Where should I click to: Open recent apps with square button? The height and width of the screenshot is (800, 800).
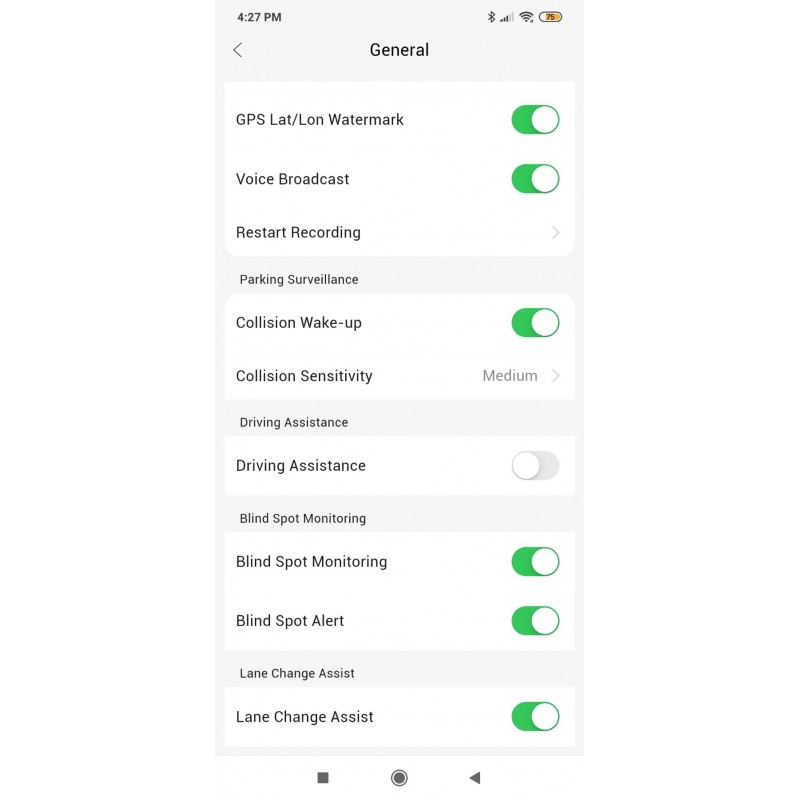[x=323, y=778]
